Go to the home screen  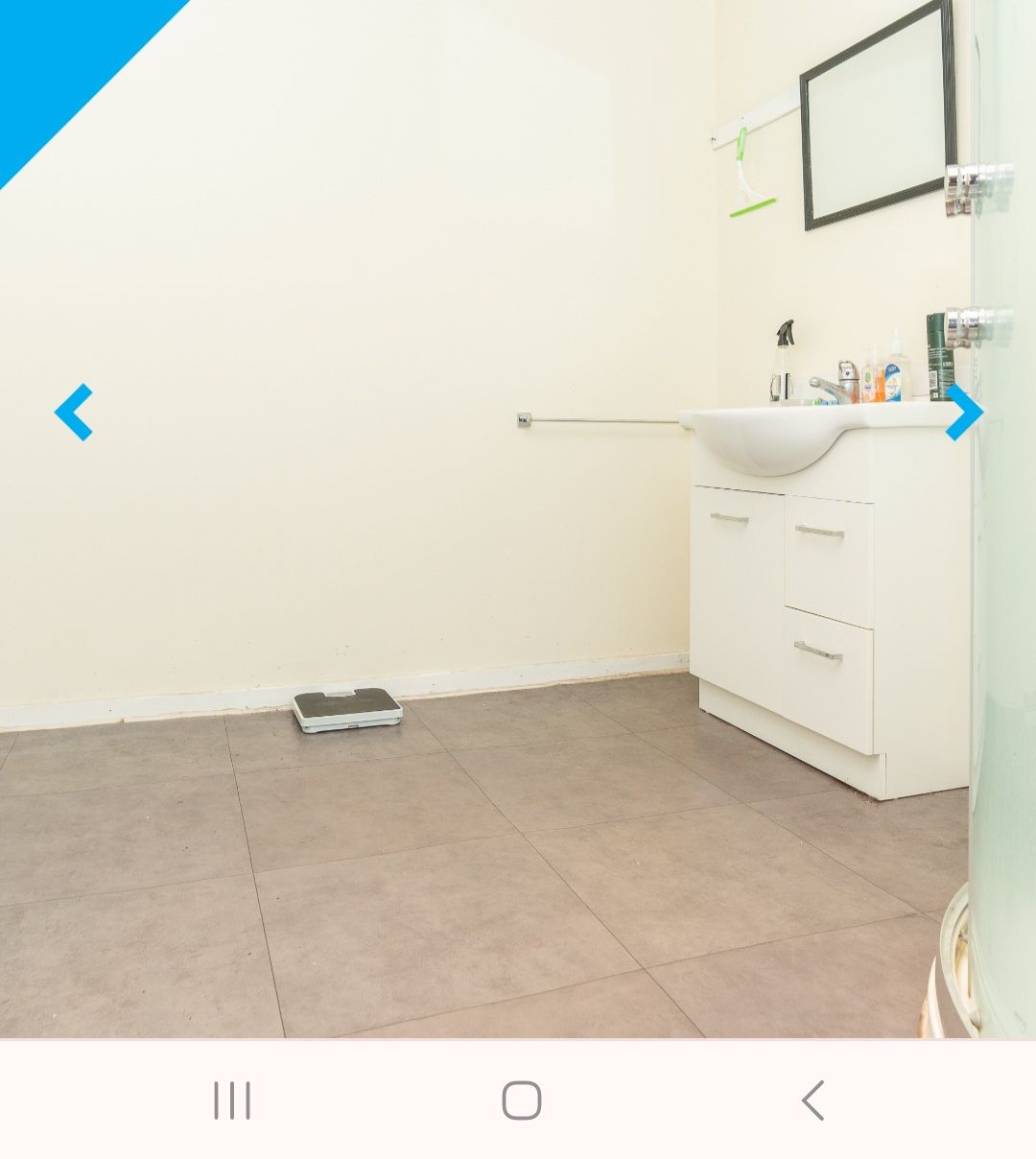521,1100
